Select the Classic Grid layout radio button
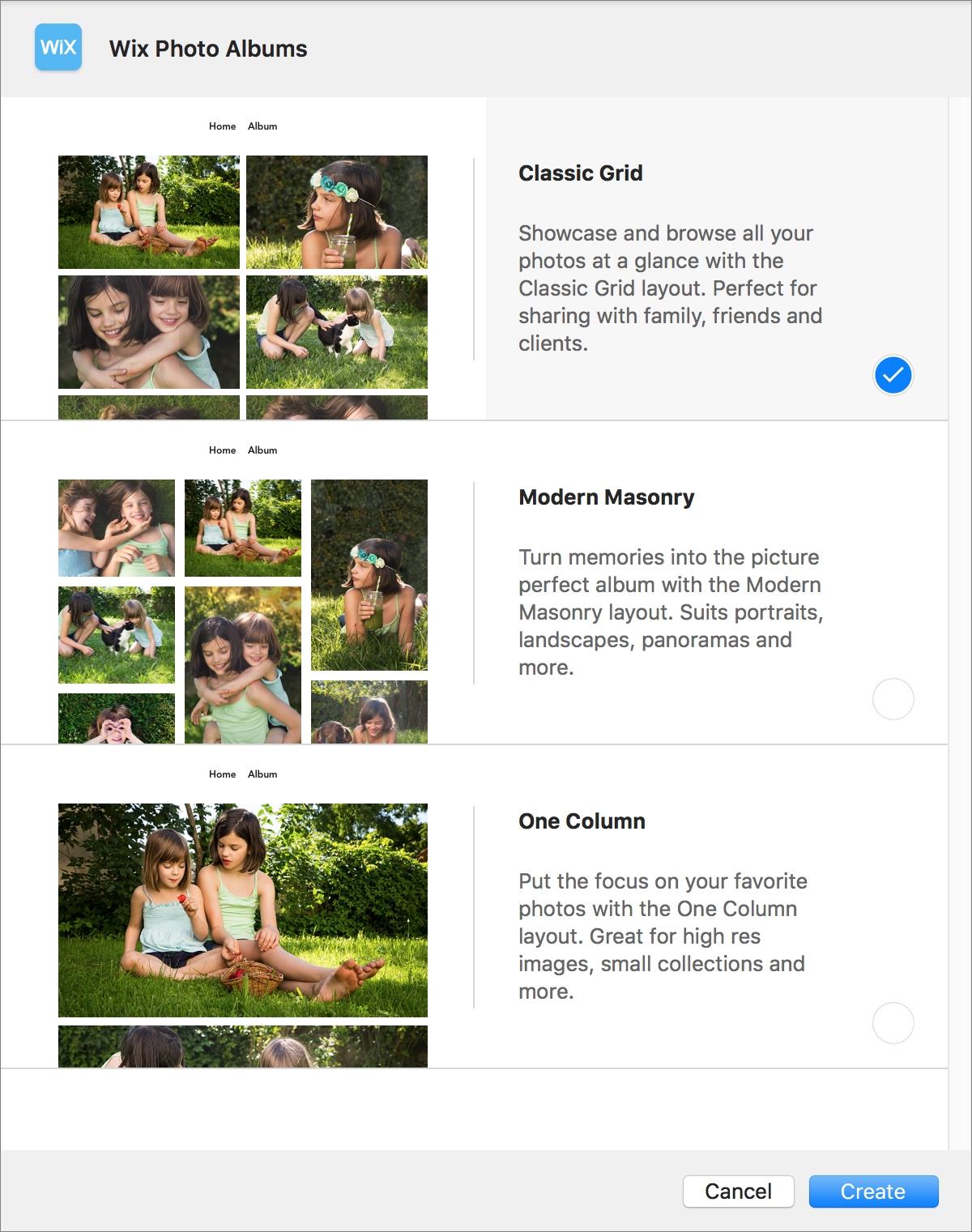Viewport: 972px width, 1232px height. click(893, 375)
